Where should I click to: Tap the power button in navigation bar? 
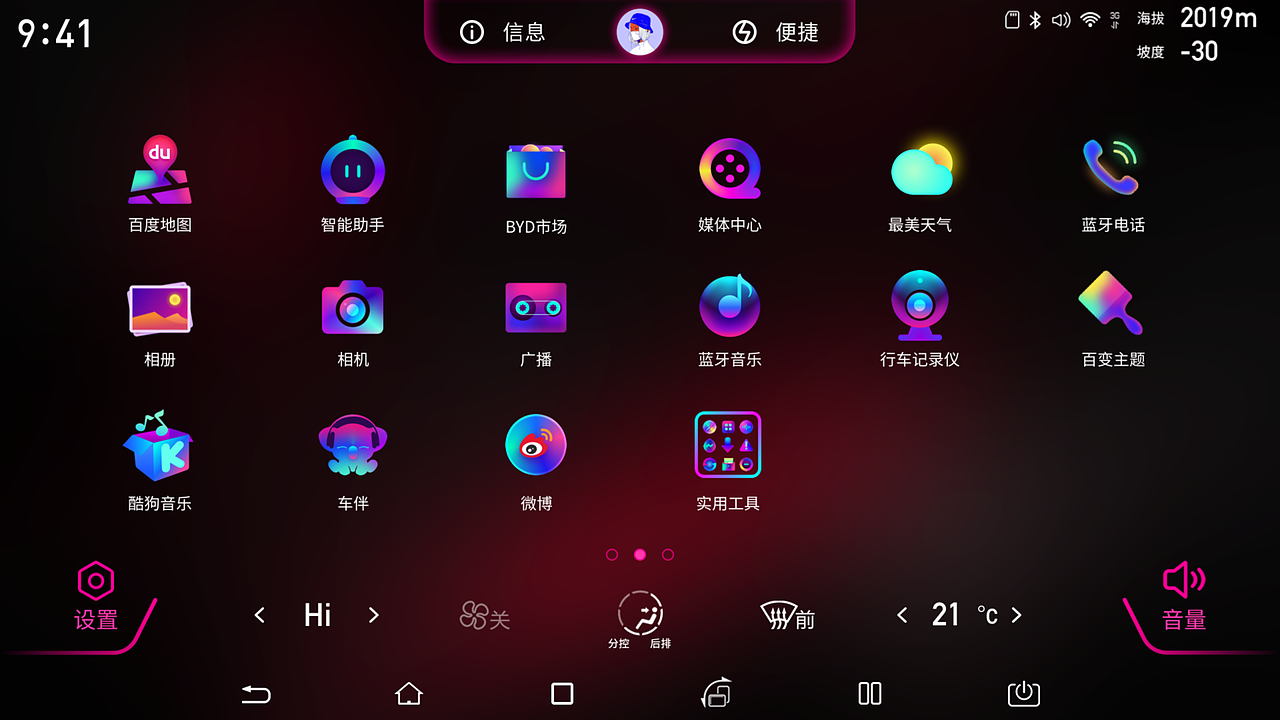1023,693
